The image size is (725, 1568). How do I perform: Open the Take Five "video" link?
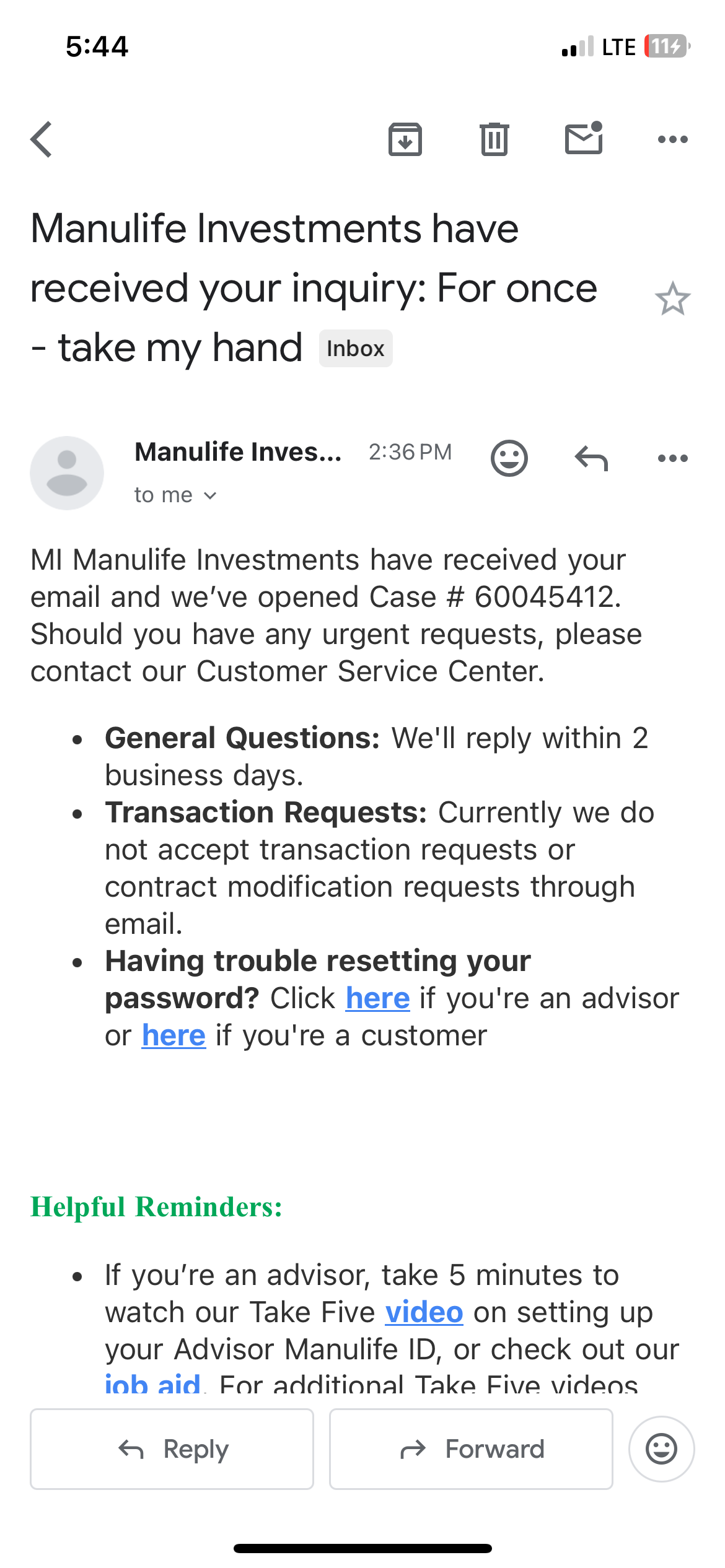[x=424, y=1312]
